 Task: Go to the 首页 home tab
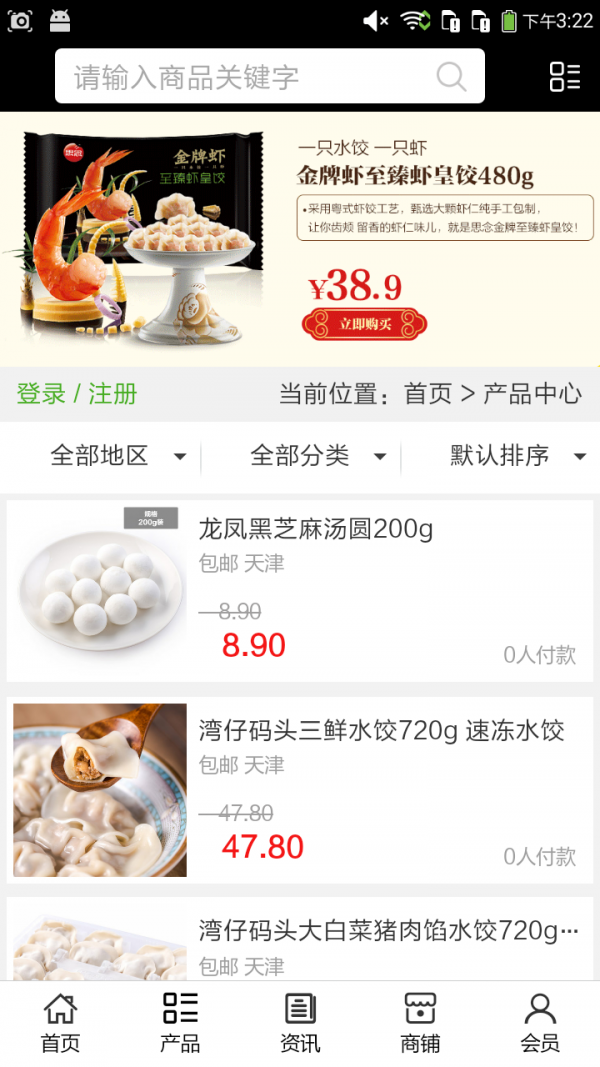click(x=60, y=1023)
